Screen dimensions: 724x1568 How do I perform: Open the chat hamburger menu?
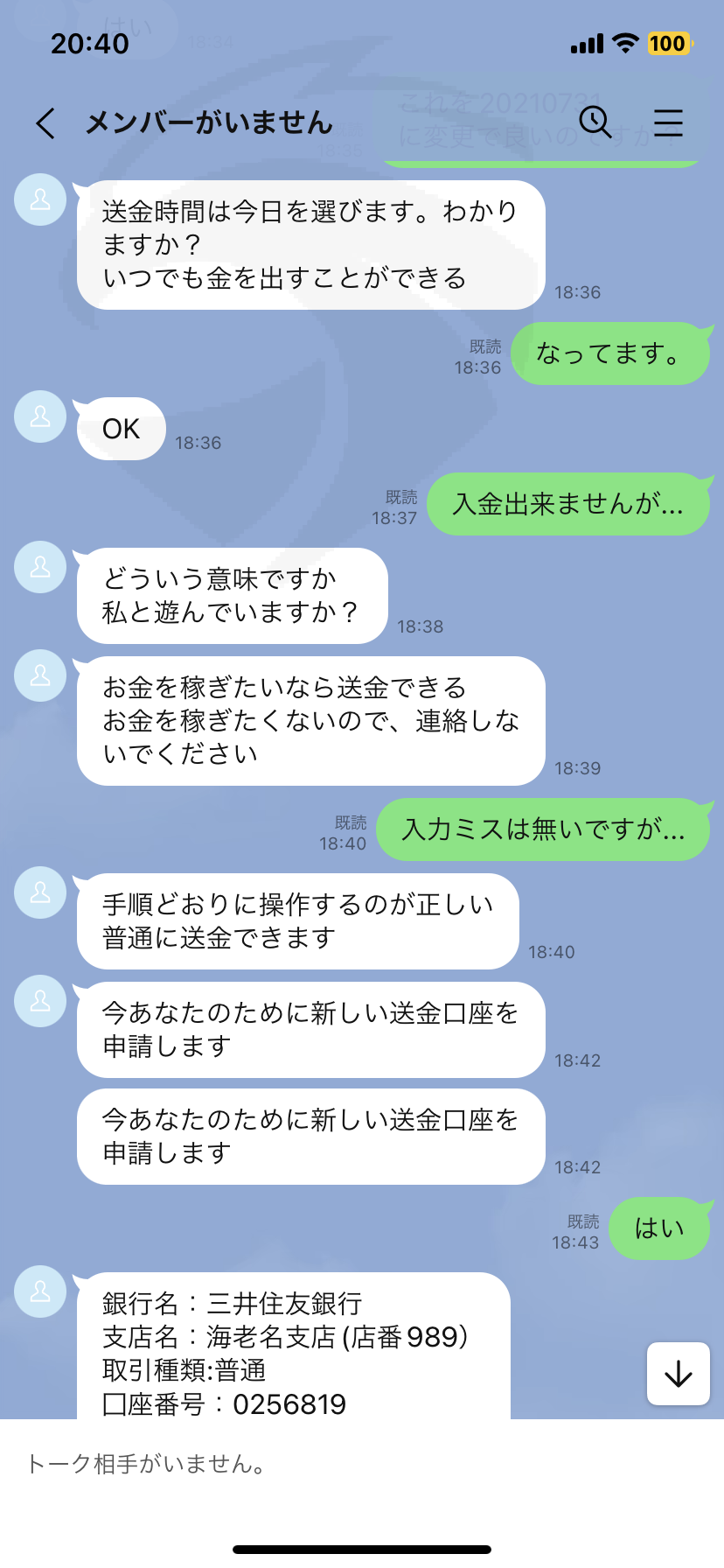coord(668,122)
